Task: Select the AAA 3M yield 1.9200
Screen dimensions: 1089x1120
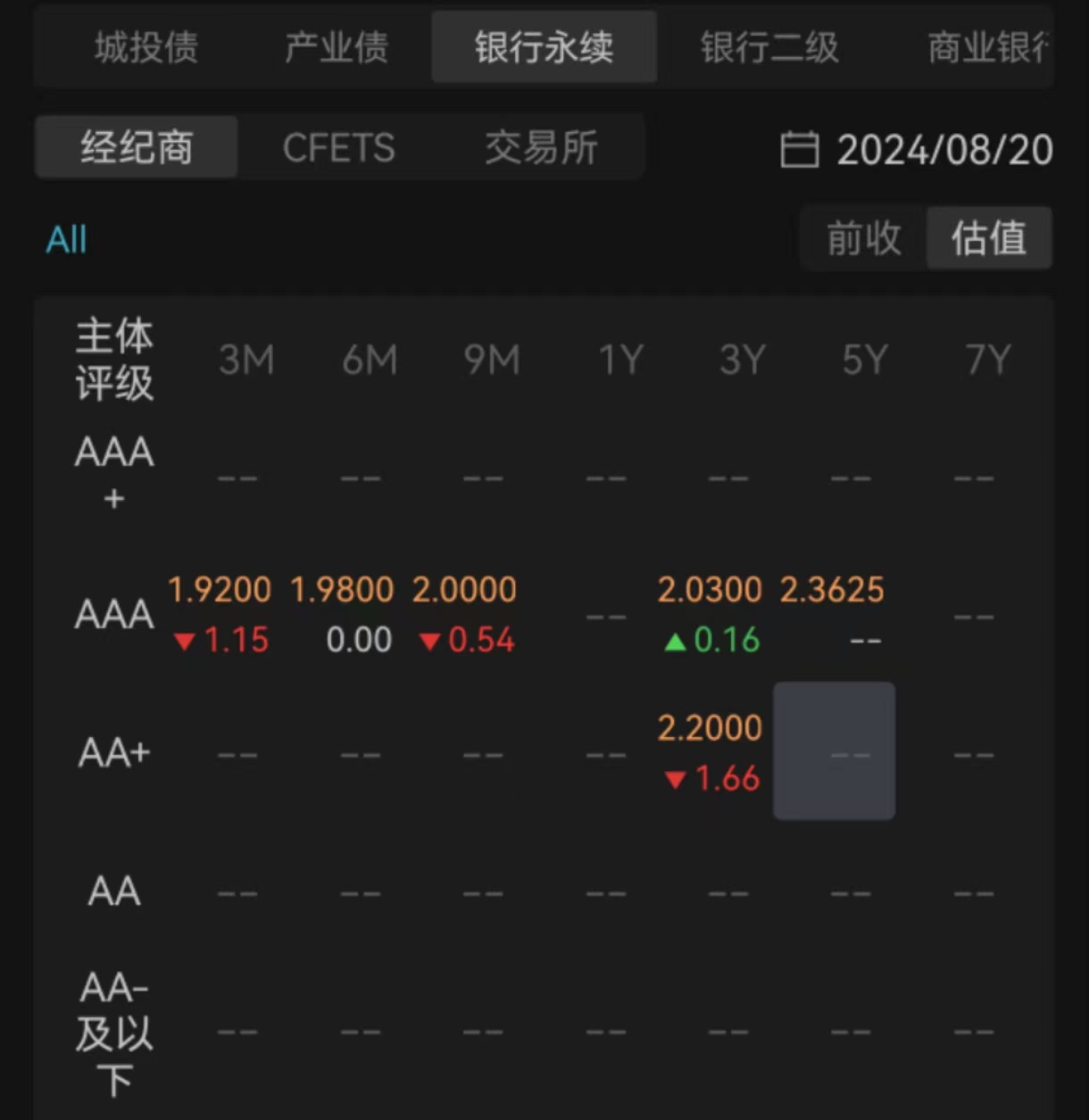Action: (x=220, y=589)
